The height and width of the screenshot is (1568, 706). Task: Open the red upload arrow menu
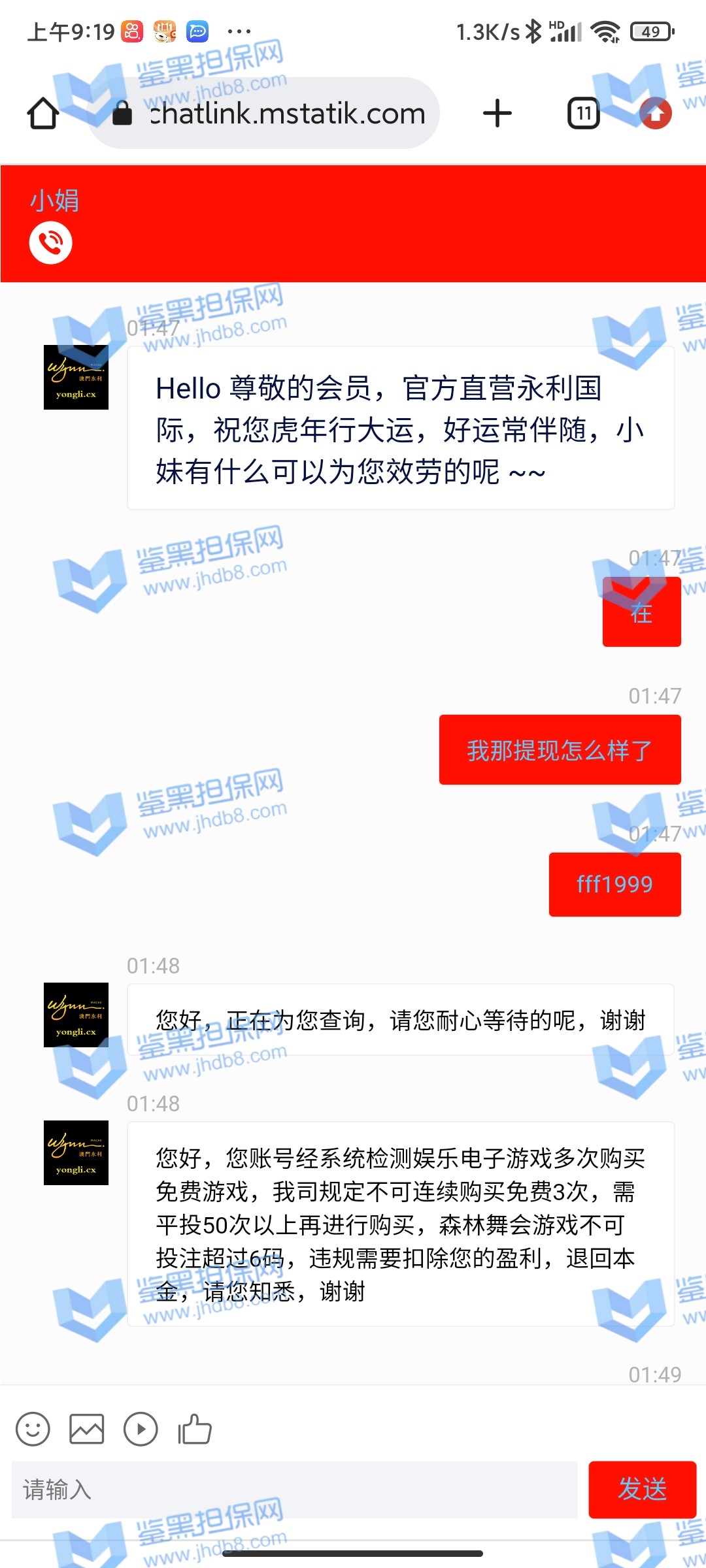pyautogui.click(x=656, y=114)
